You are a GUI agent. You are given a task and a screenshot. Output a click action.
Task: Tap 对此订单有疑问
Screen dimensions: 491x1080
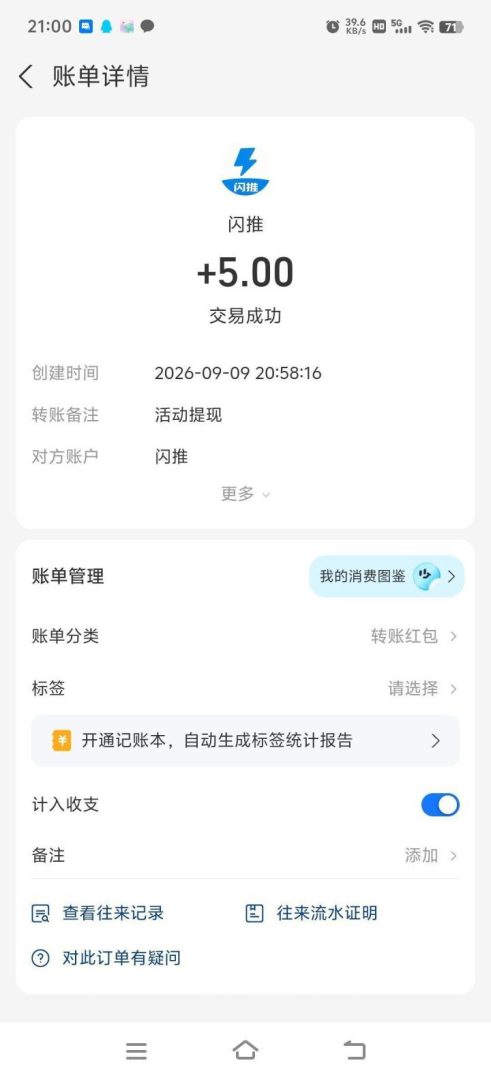(106, 957)
